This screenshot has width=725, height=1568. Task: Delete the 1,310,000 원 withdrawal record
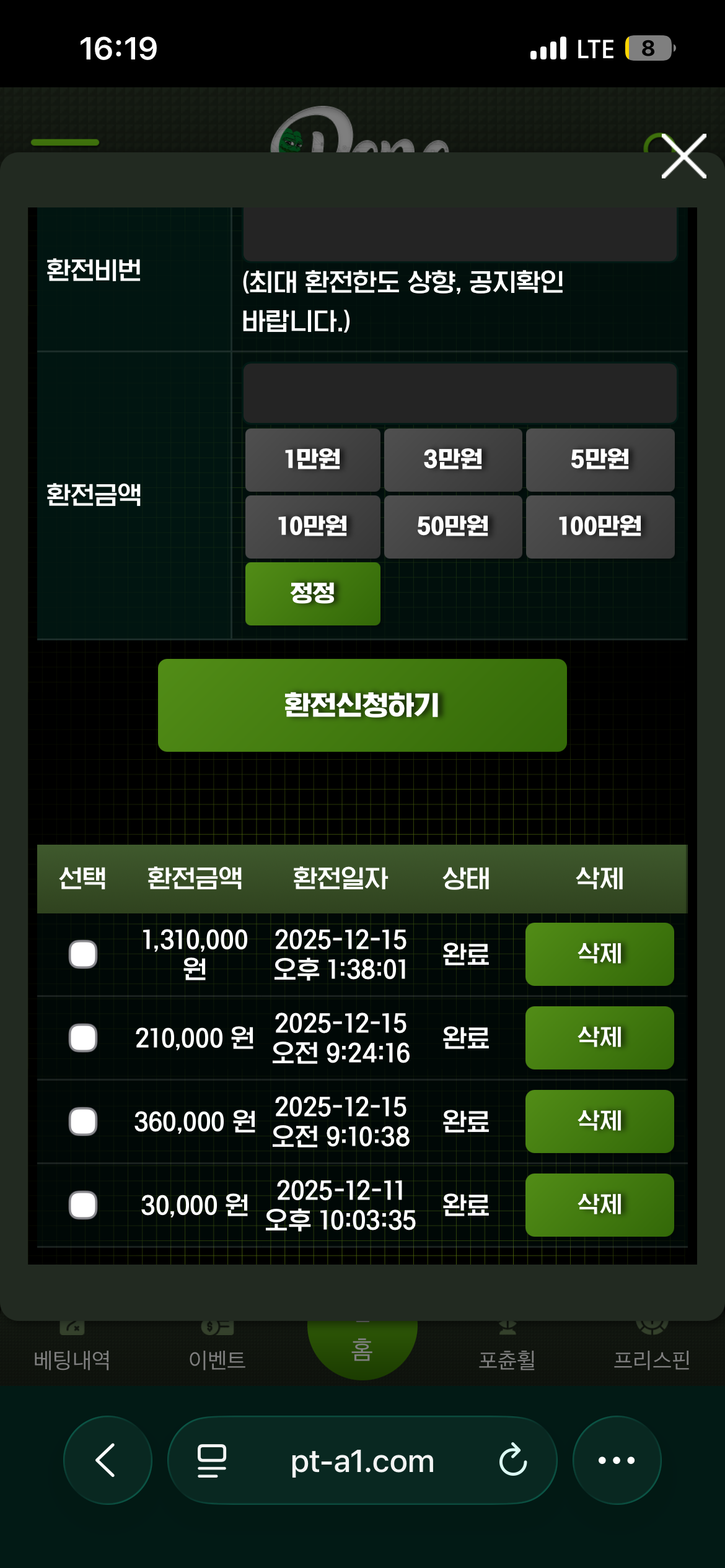click(x=599, y=954)
